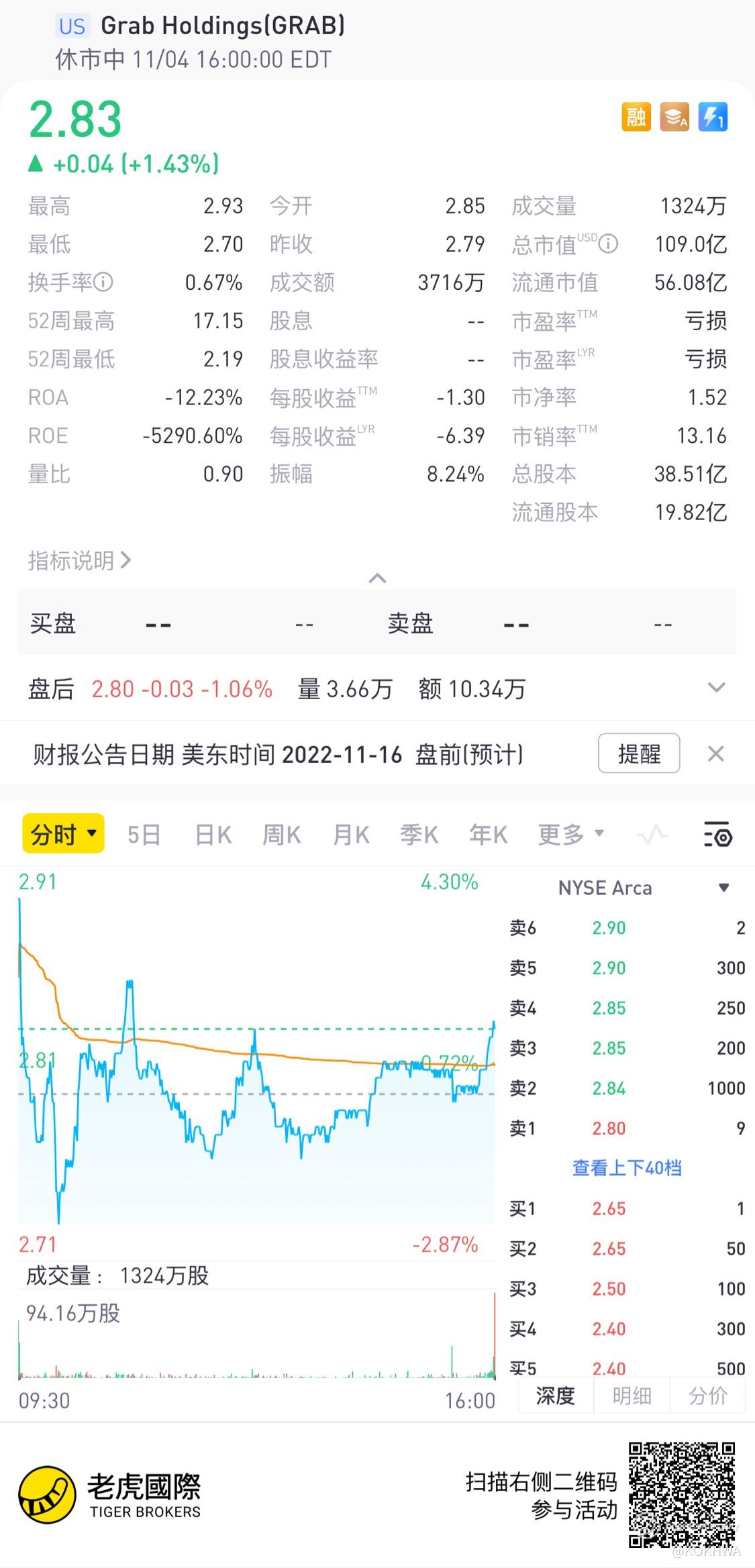The image size is (755, 1568).
Task: Open the 更多 chart options dropdown
Action: 570,835
